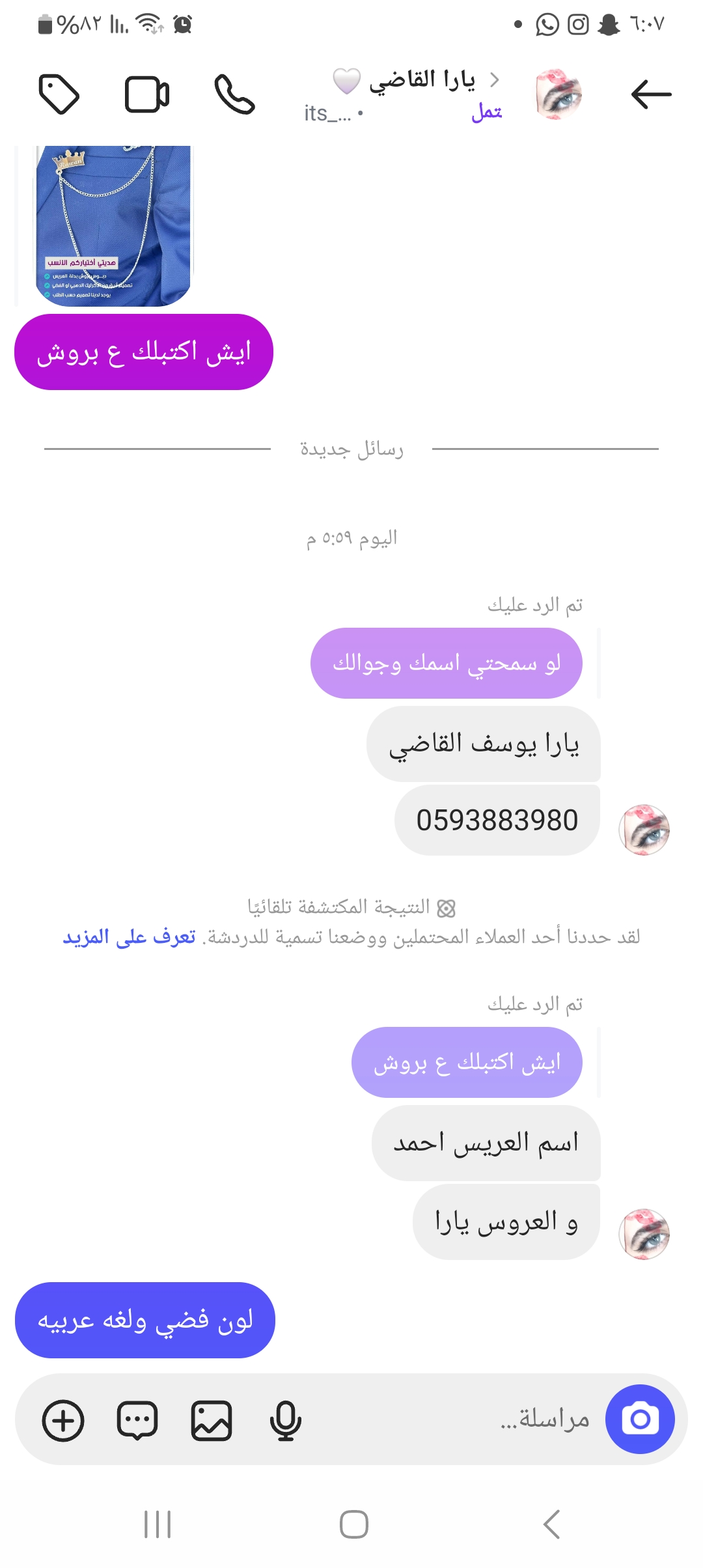Open saved replies chat bubble icon
The width and height of the screenshot is (703, 1568).
click(137, 1420)
